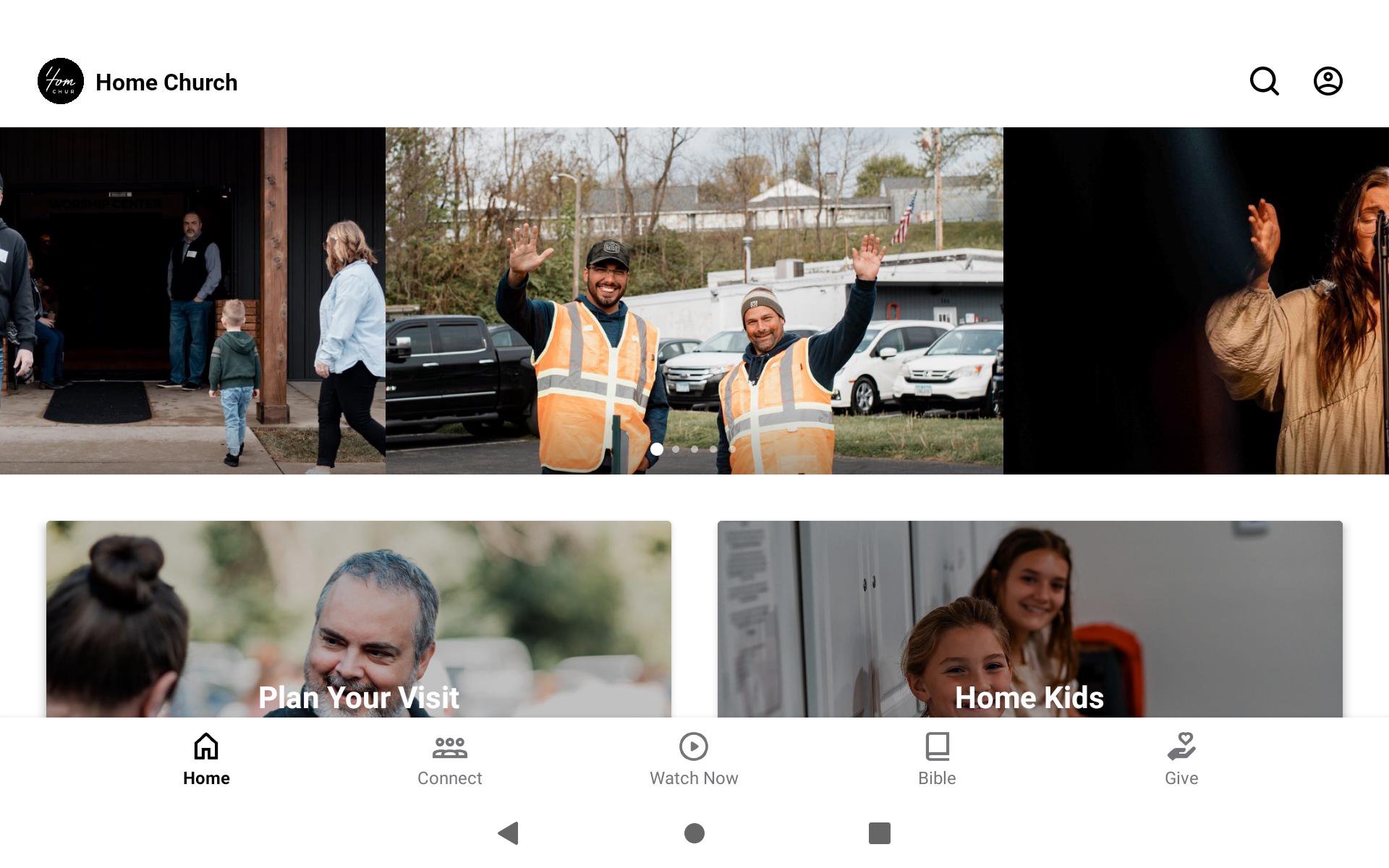Screen dimensions: 1389x868
Task: Open the user profile icon
Action: (x=1328, y=81)
